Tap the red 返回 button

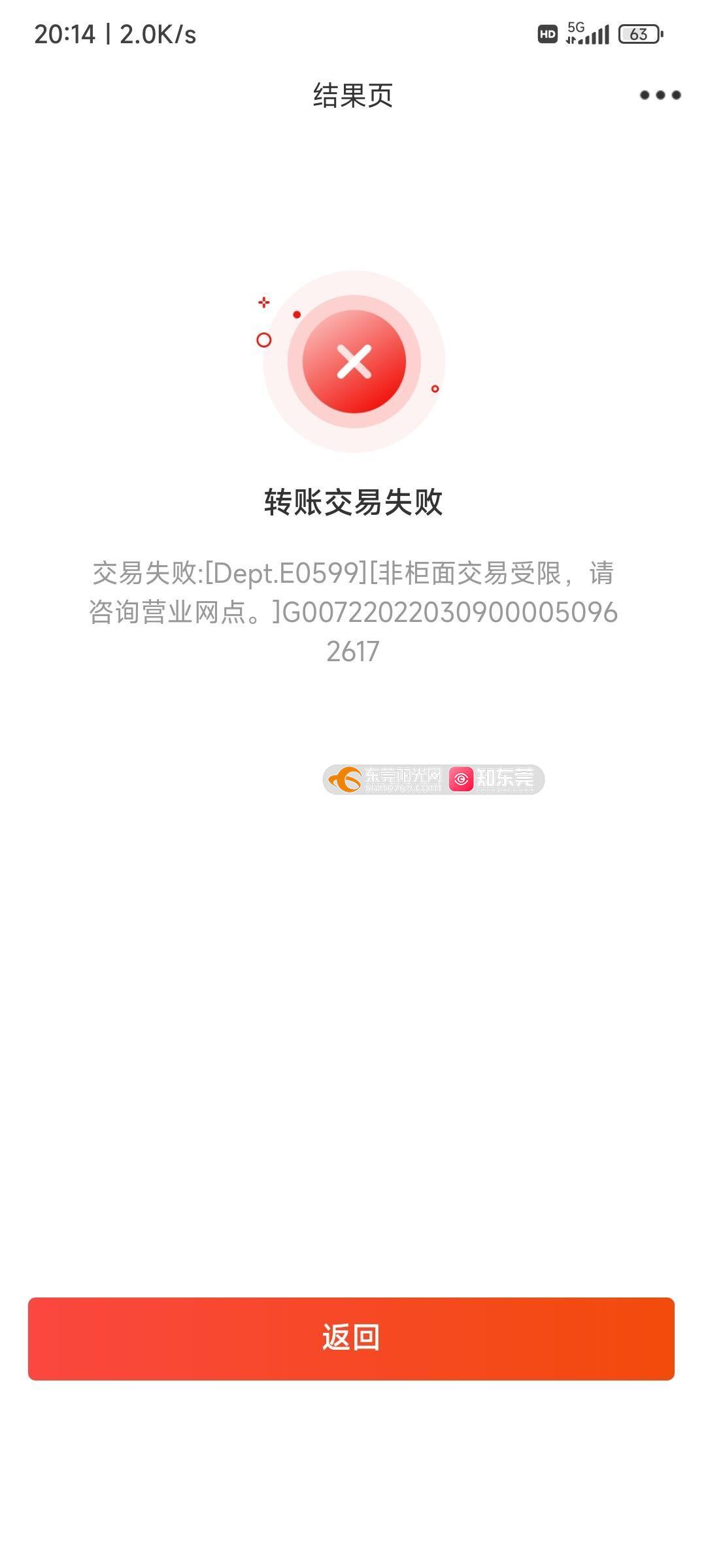pyautogui.click(x=351, y=1338)
